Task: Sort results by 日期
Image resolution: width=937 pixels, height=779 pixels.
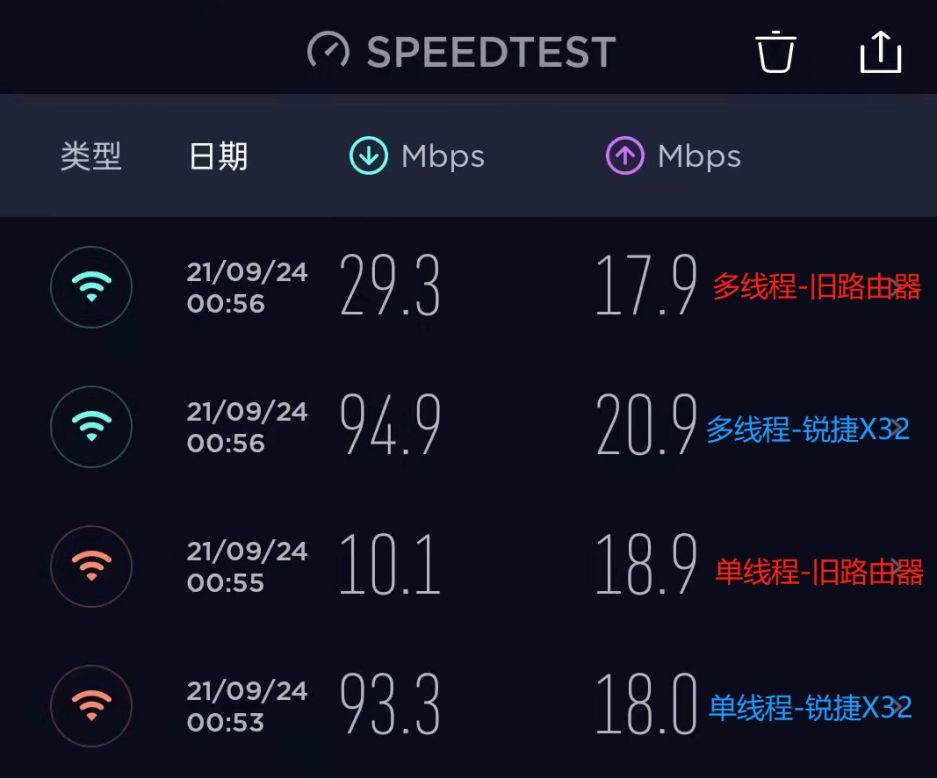Action: point(218,156)
